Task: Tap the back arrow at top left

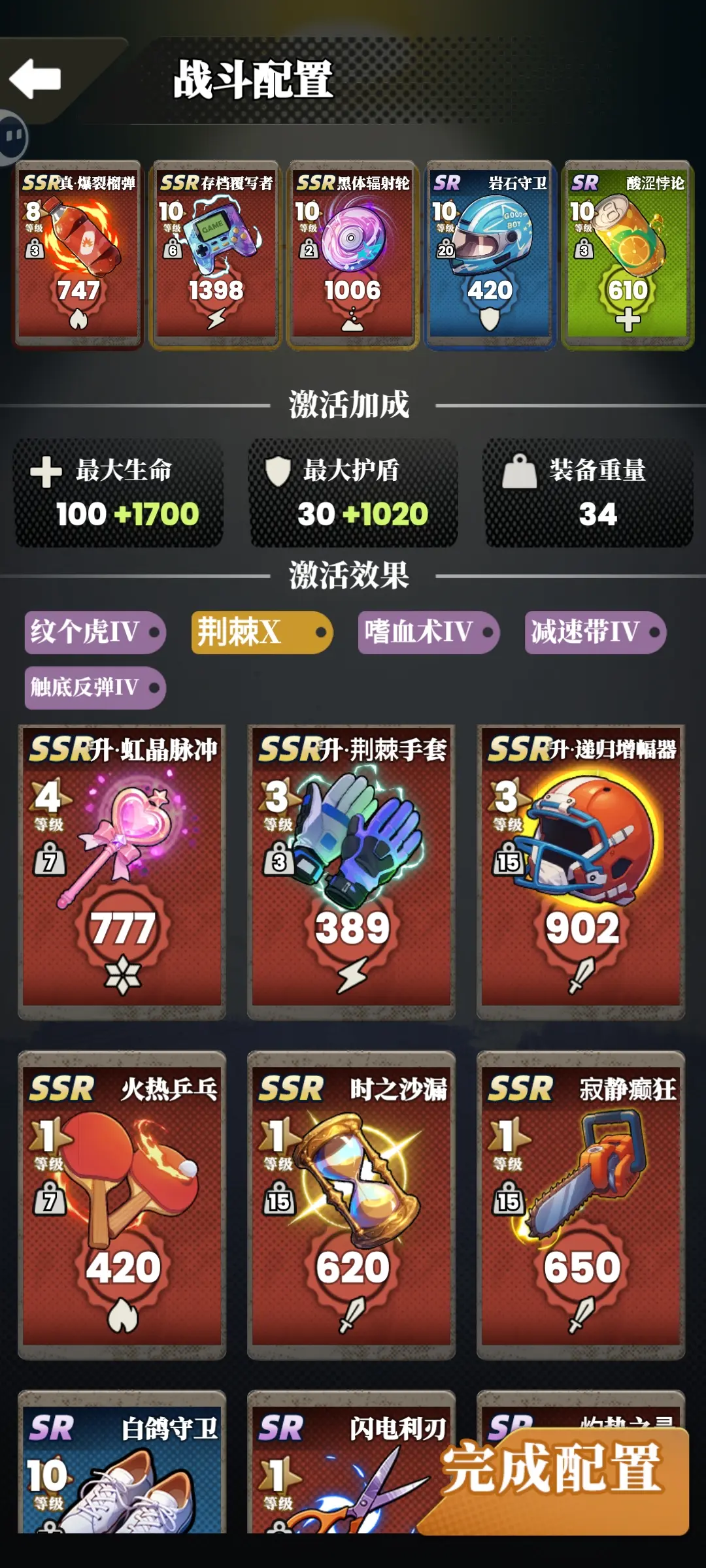Action: click(x=36, y=79)
